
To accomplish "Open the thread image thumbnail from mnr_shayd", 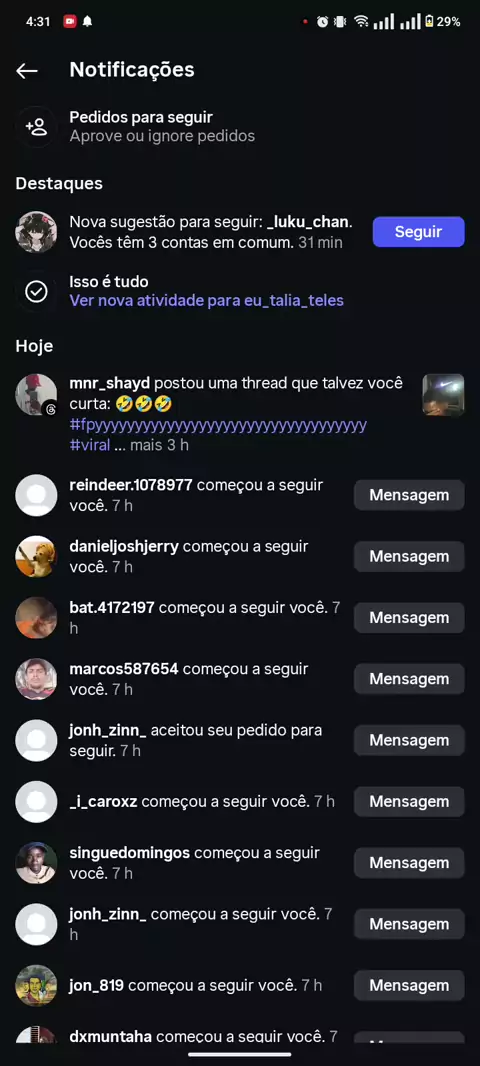I will pyautogui.click(x=443, y=394).
